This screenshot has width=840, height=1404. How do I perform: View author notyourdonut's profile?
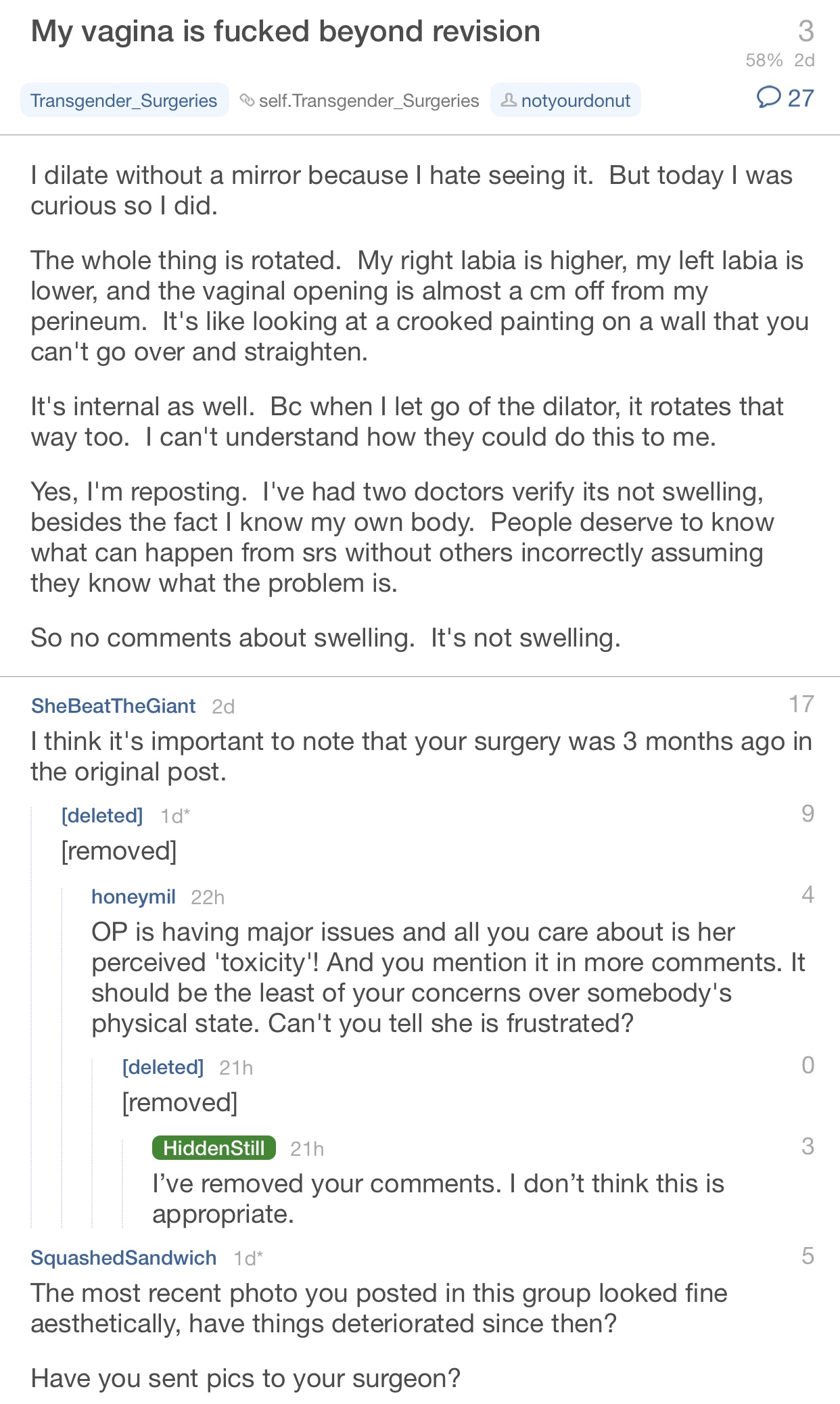pos(565,100)
